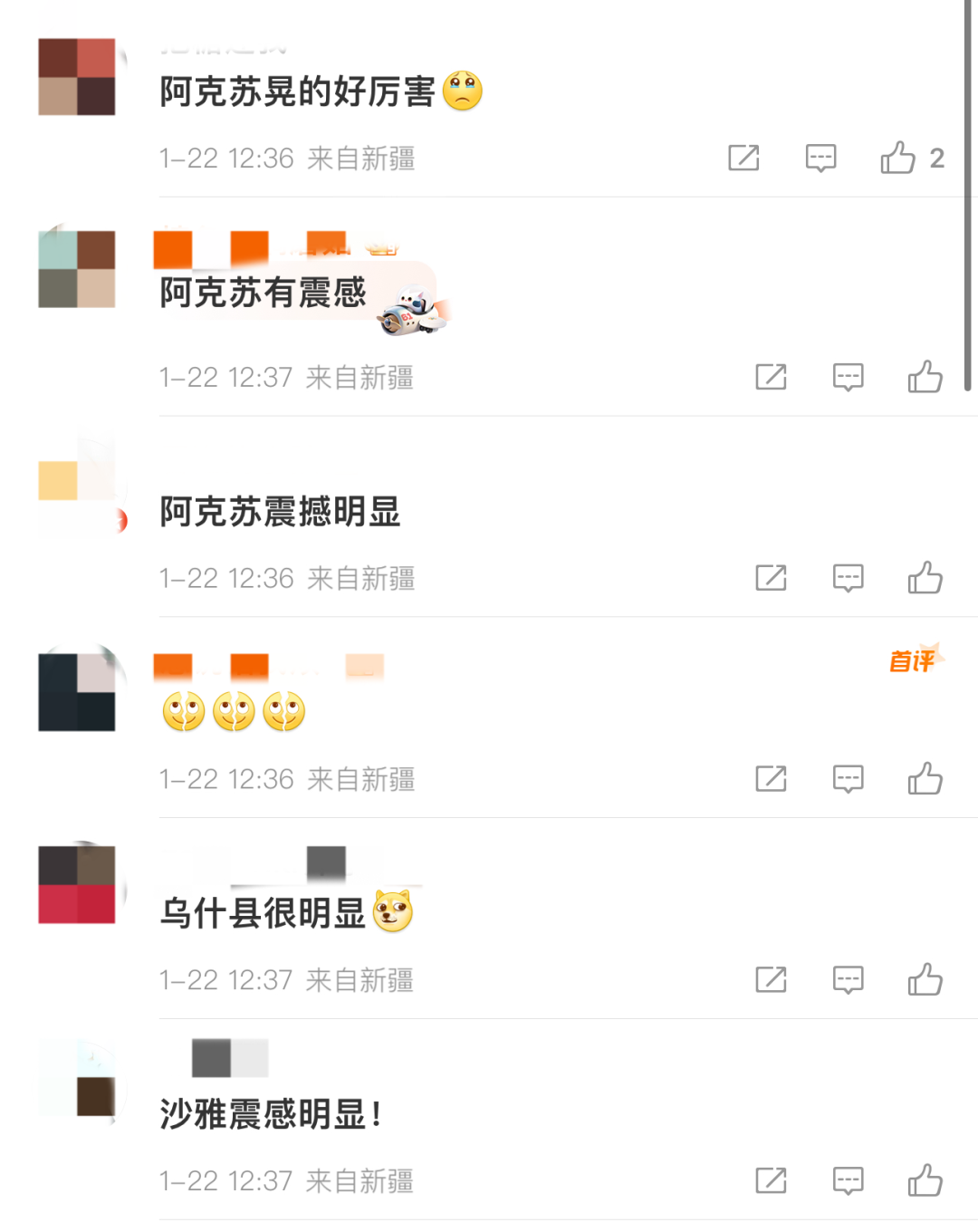Like the comment 沙雅震感明显
978x1232 pixels.
click(x=925, y=1181)
